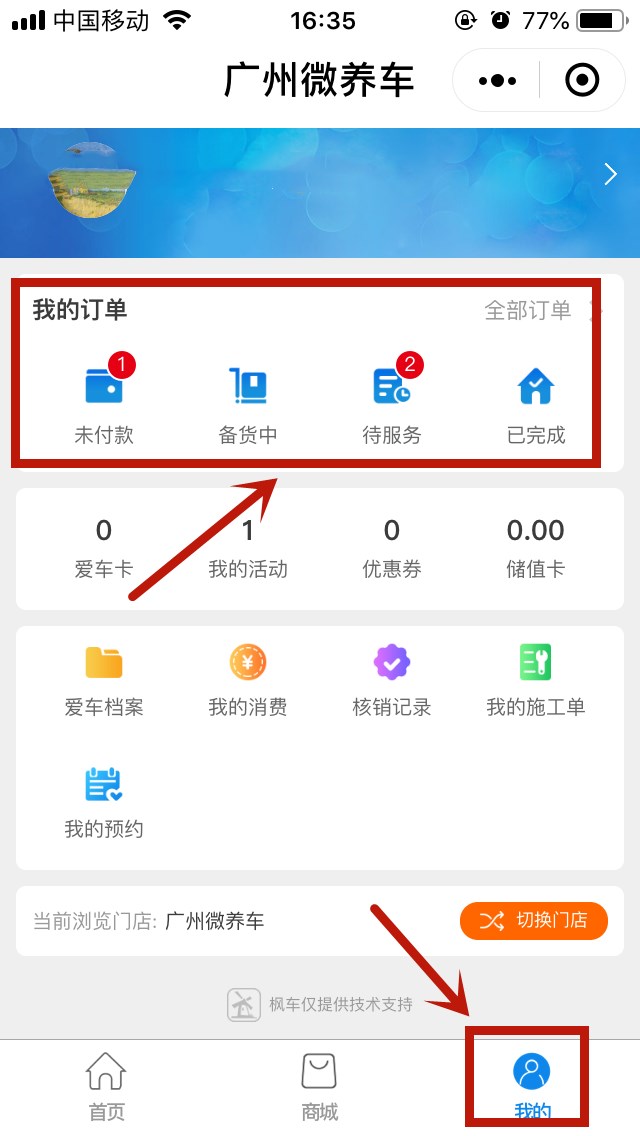Switch to the 商城 mall tab
Screen dimensions: 640x1136
coord(320,1087)
